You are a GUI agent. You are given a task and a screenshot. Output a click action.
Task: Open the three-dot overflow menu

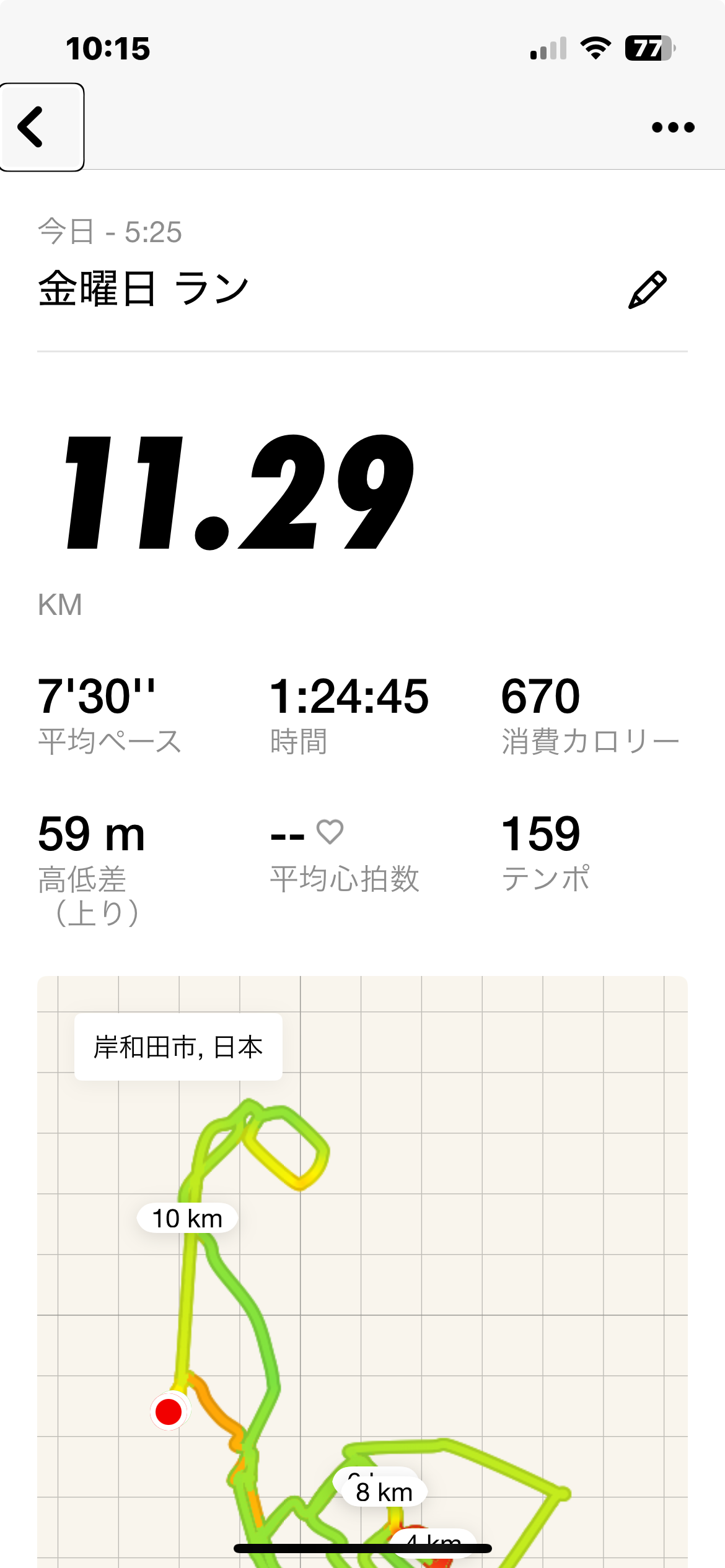(673, 128)
